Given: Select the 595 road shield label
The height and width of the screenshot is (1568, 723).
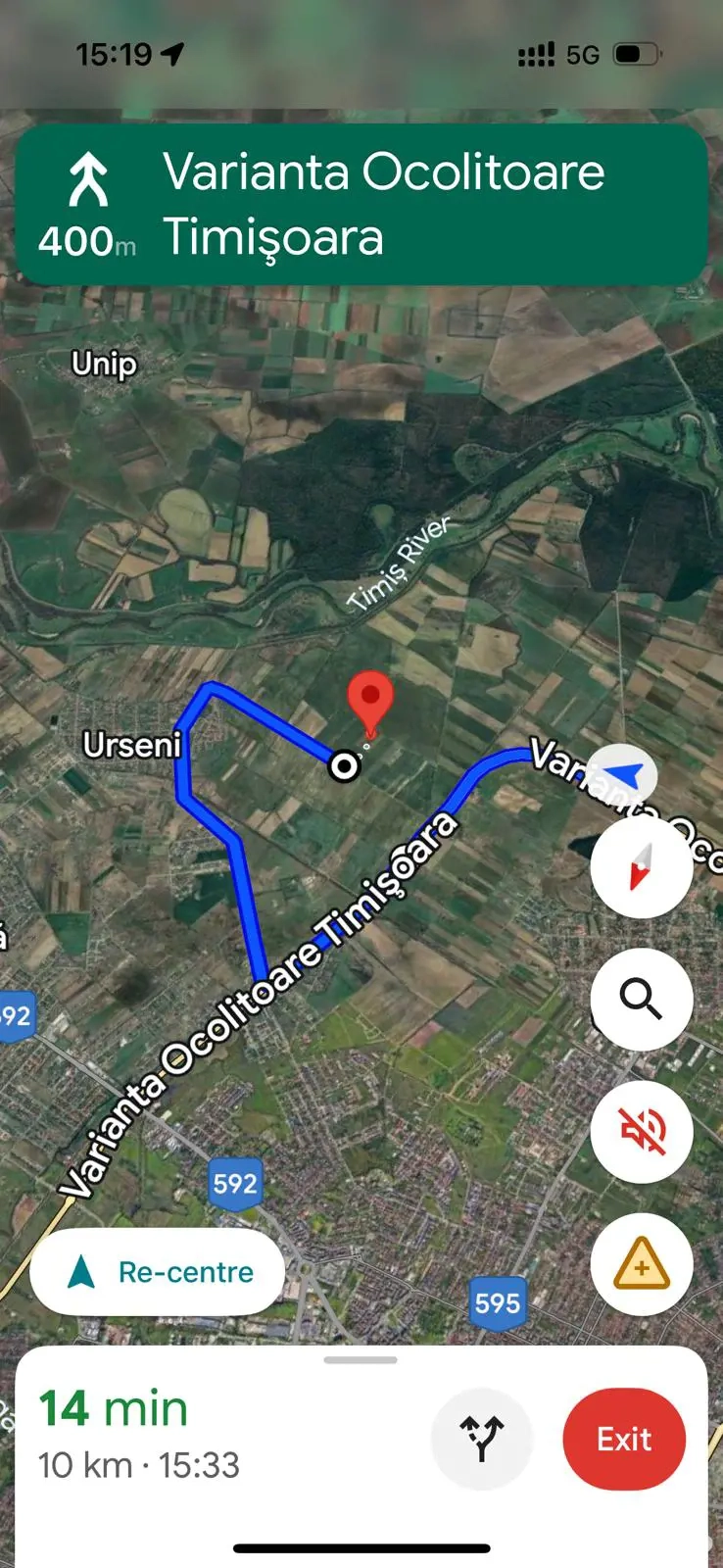Looking at the screenshot, I should pos(498,1303).
